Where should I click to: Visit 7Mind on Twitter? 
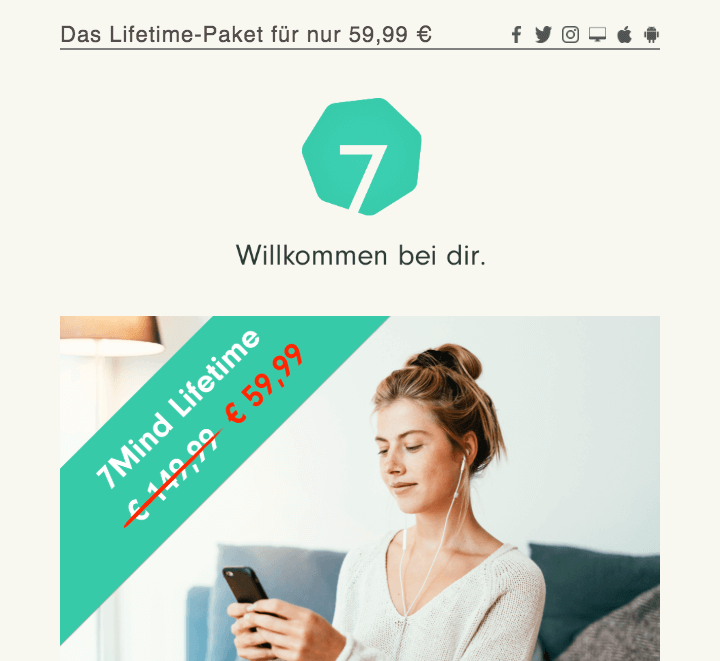[543, 35]
